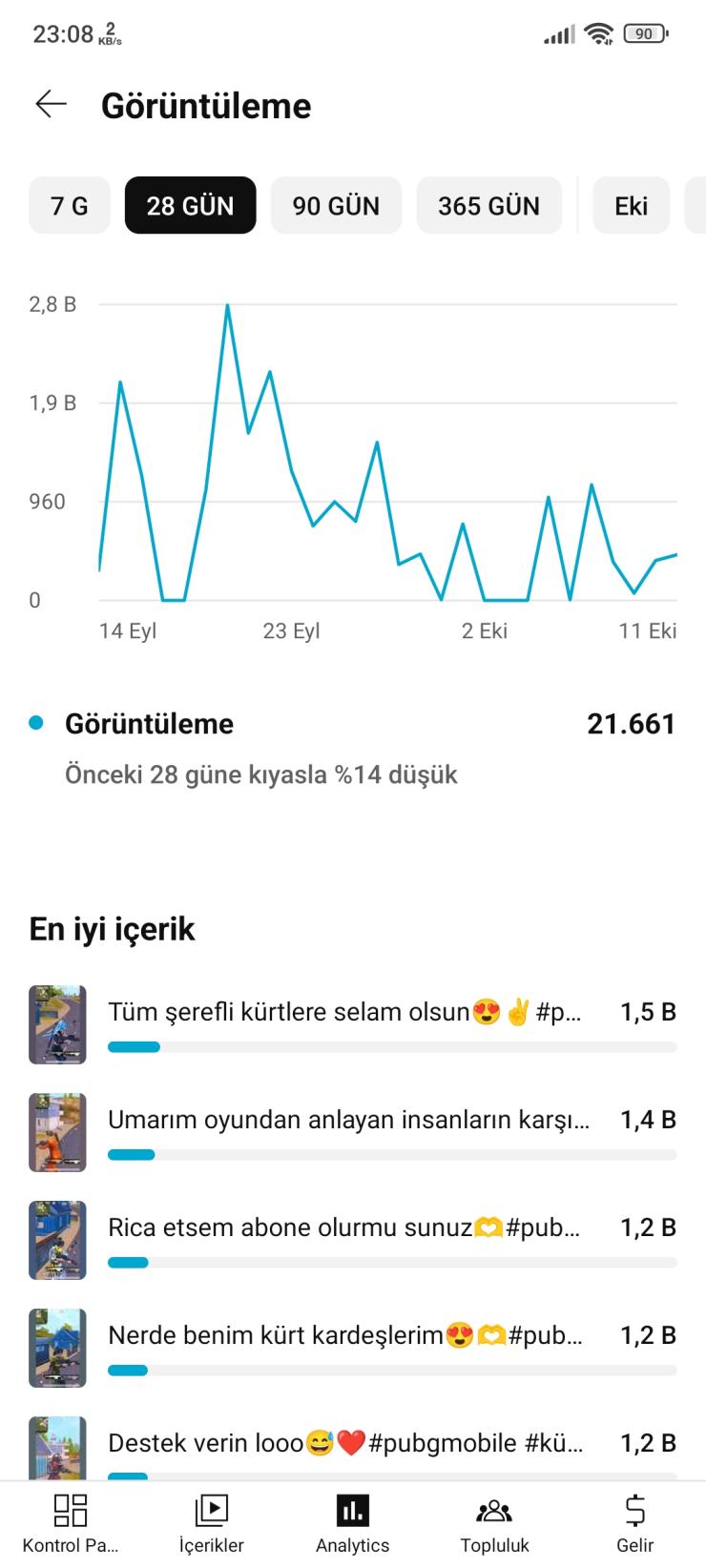The width and height of the screenshot is (706, 1568).
Task: Switch to the 365 GÜN range
Action: [x=488, y=205]
